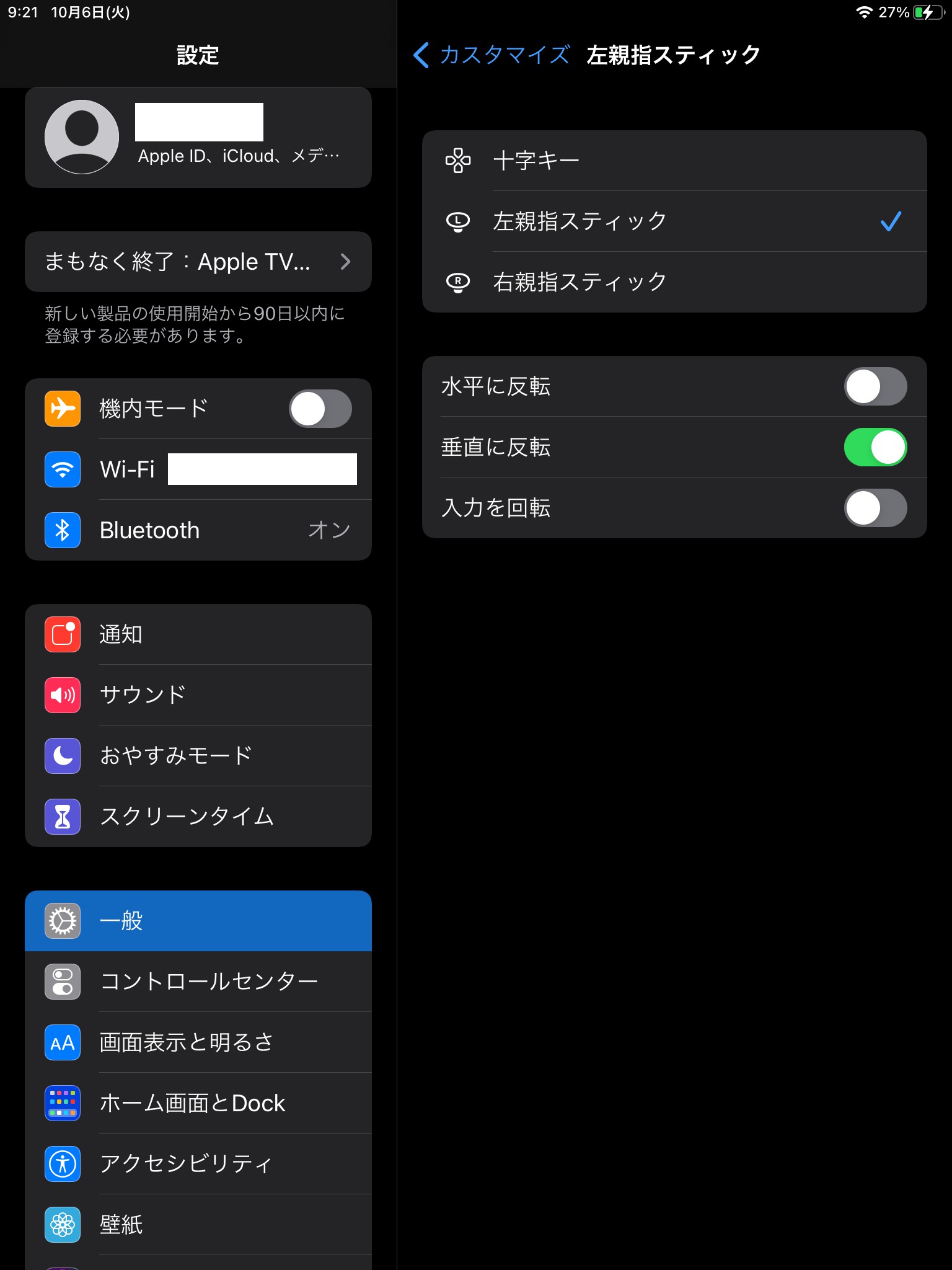Open 通知 settings
This screenshot has height=1270, width=952.
pos(198,634)
